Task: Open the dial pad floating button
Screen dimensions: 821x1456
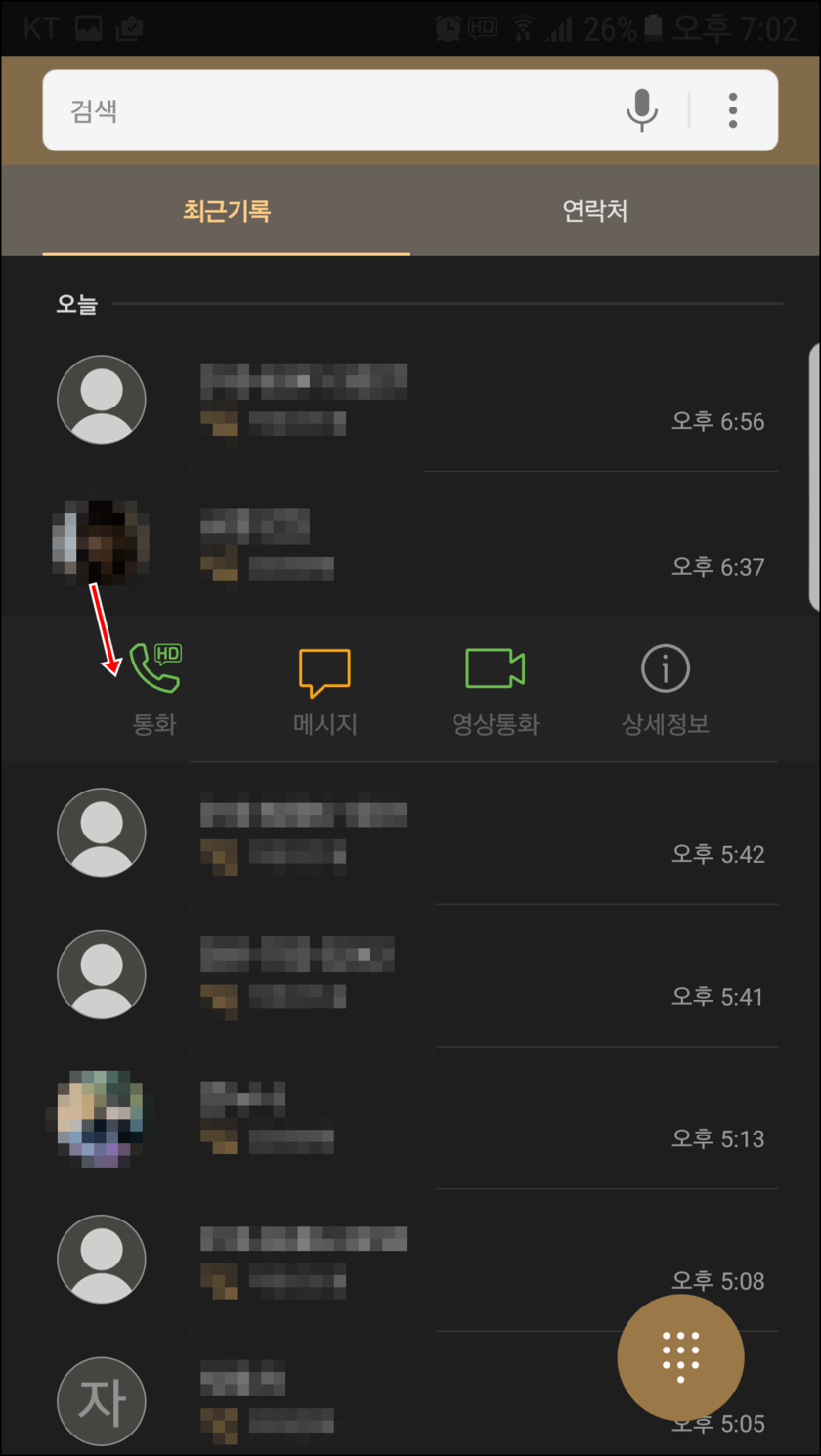Action: tap(680, 1356)
